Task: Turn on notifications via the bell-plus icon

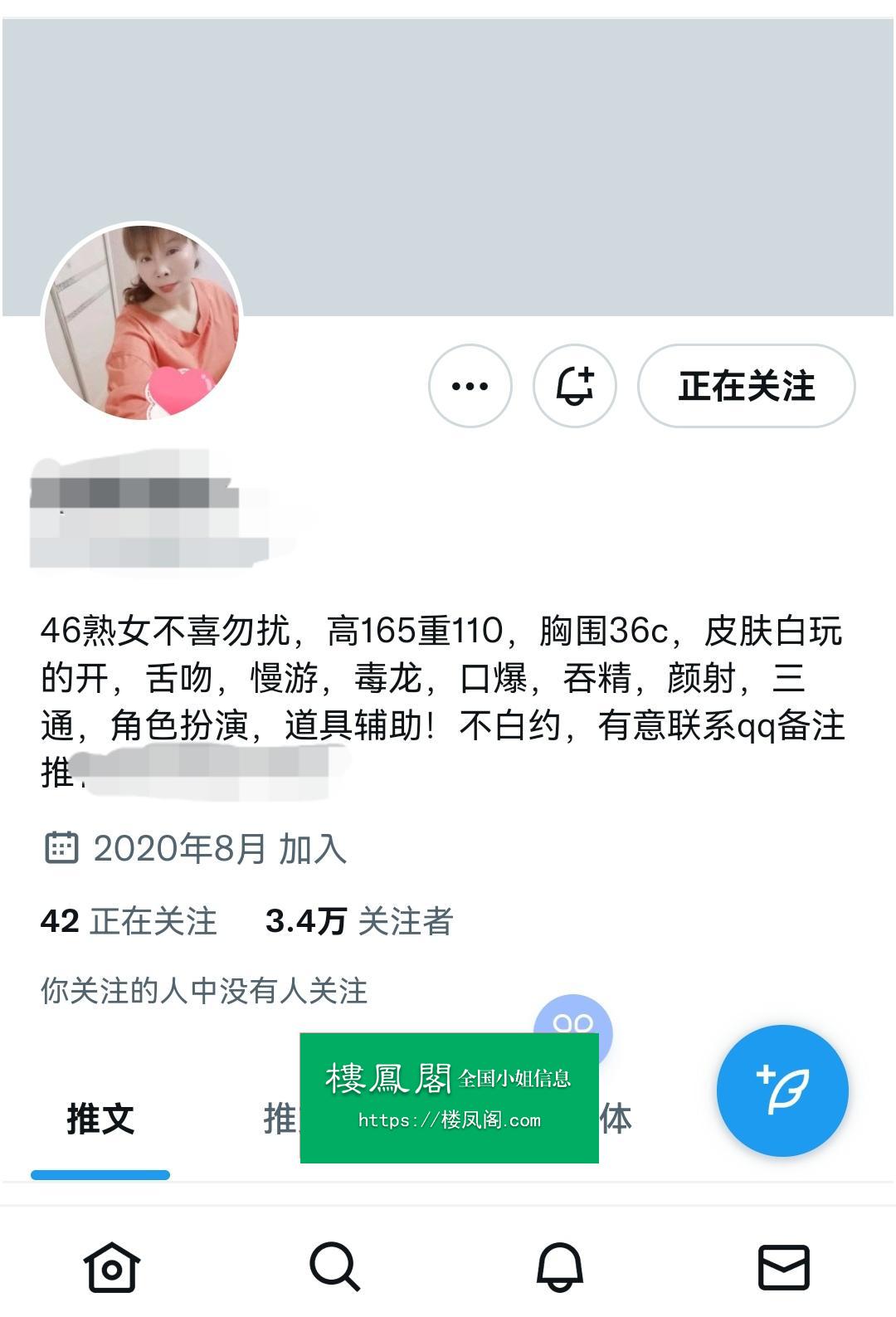Action: (x=574, y=386)
